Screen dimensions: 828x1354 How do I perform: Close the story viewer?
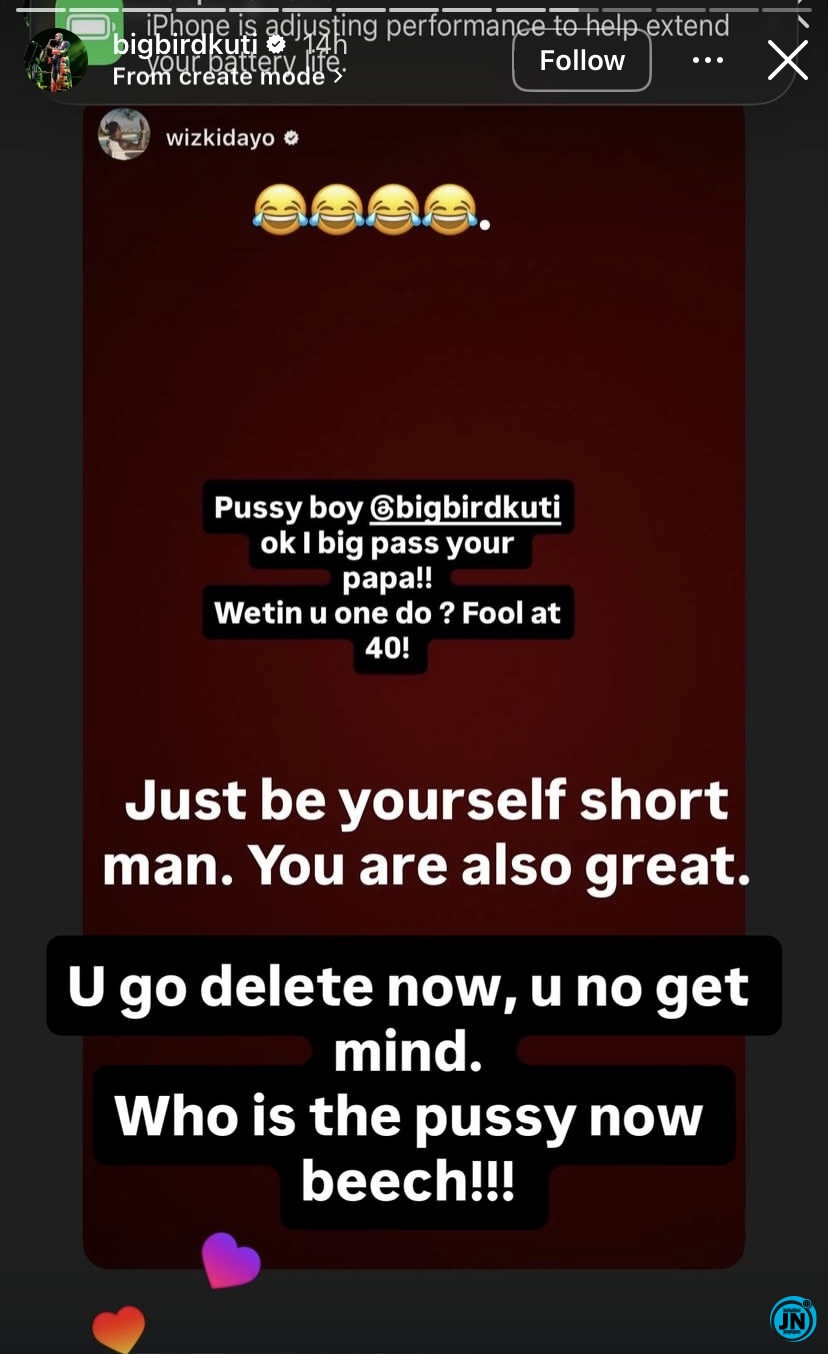(787, 61)
